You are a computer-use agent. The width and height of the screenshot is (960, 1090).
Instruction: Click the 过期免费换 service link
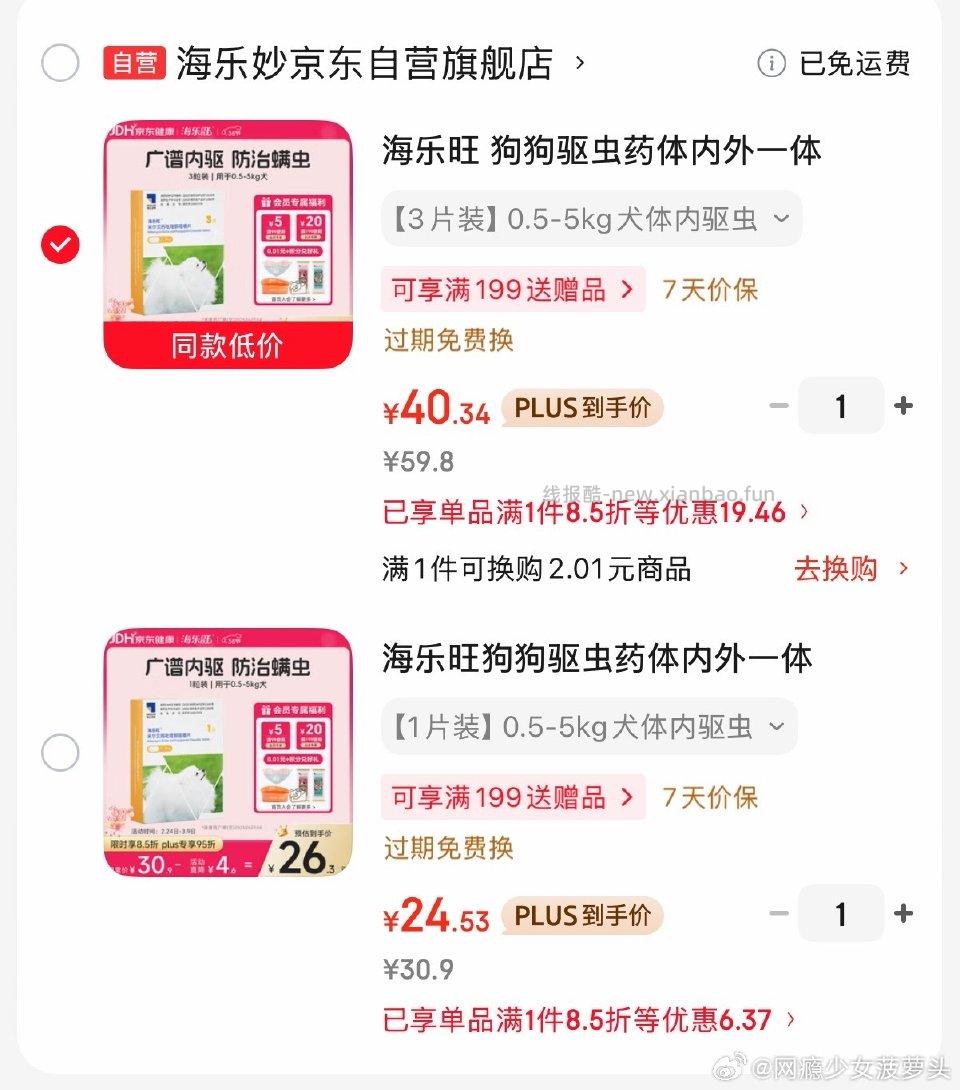click(x=447, y=341)
